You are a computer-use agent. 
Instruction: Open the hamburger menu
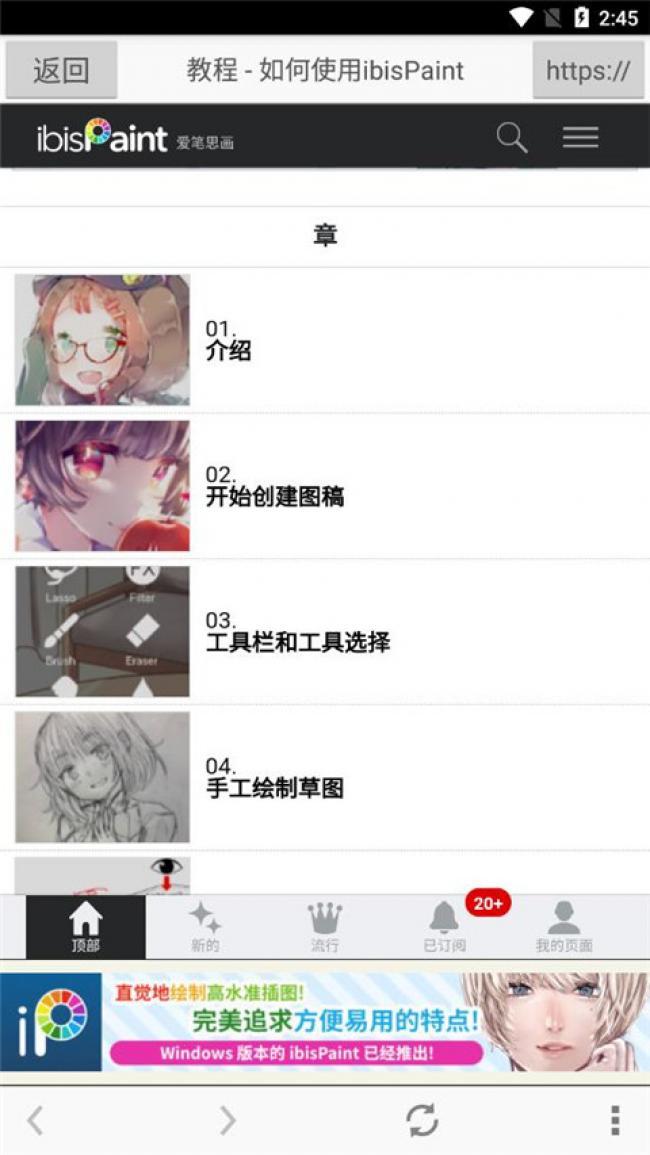(x=580, y=137)
